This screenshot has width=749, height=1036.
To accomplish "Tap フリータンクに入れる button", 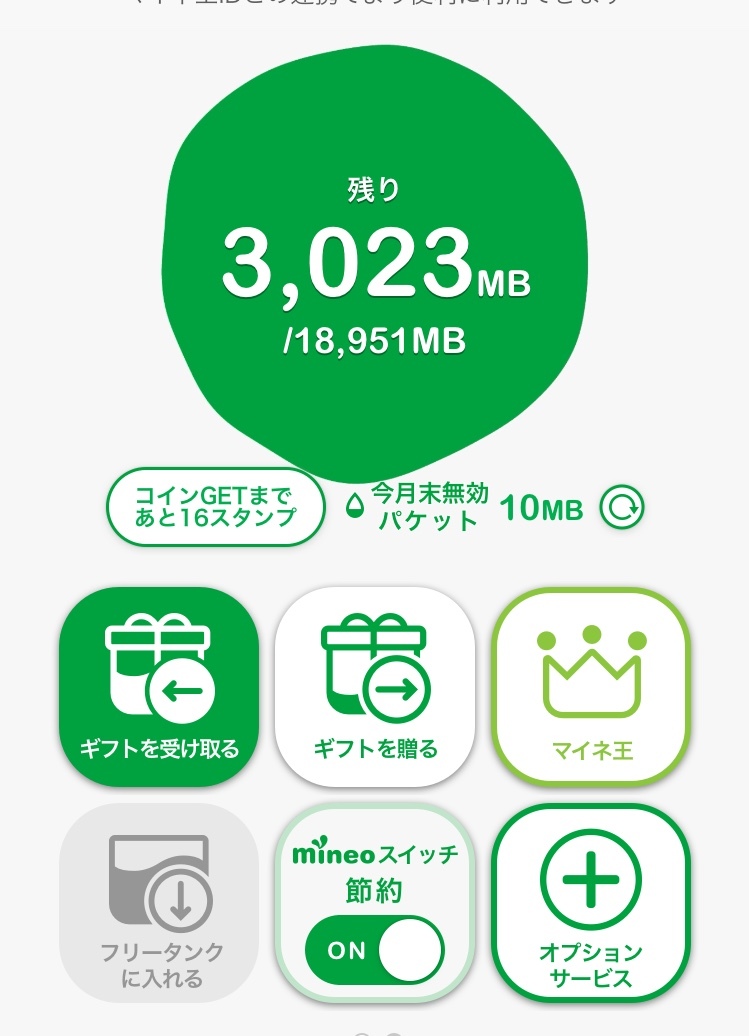I will [159, 902].
